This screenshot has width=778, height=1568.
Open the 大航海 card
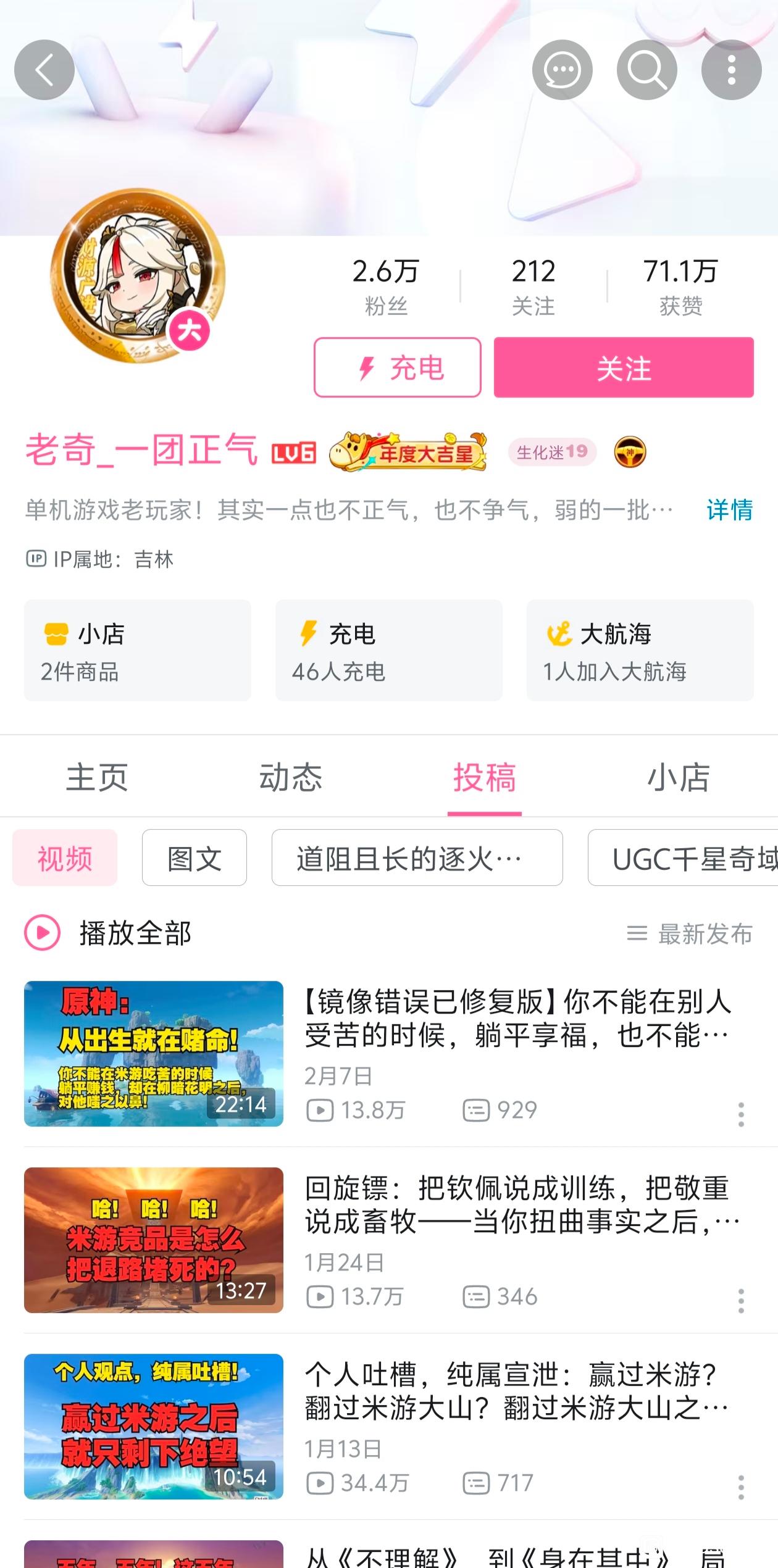click(640, 651)
